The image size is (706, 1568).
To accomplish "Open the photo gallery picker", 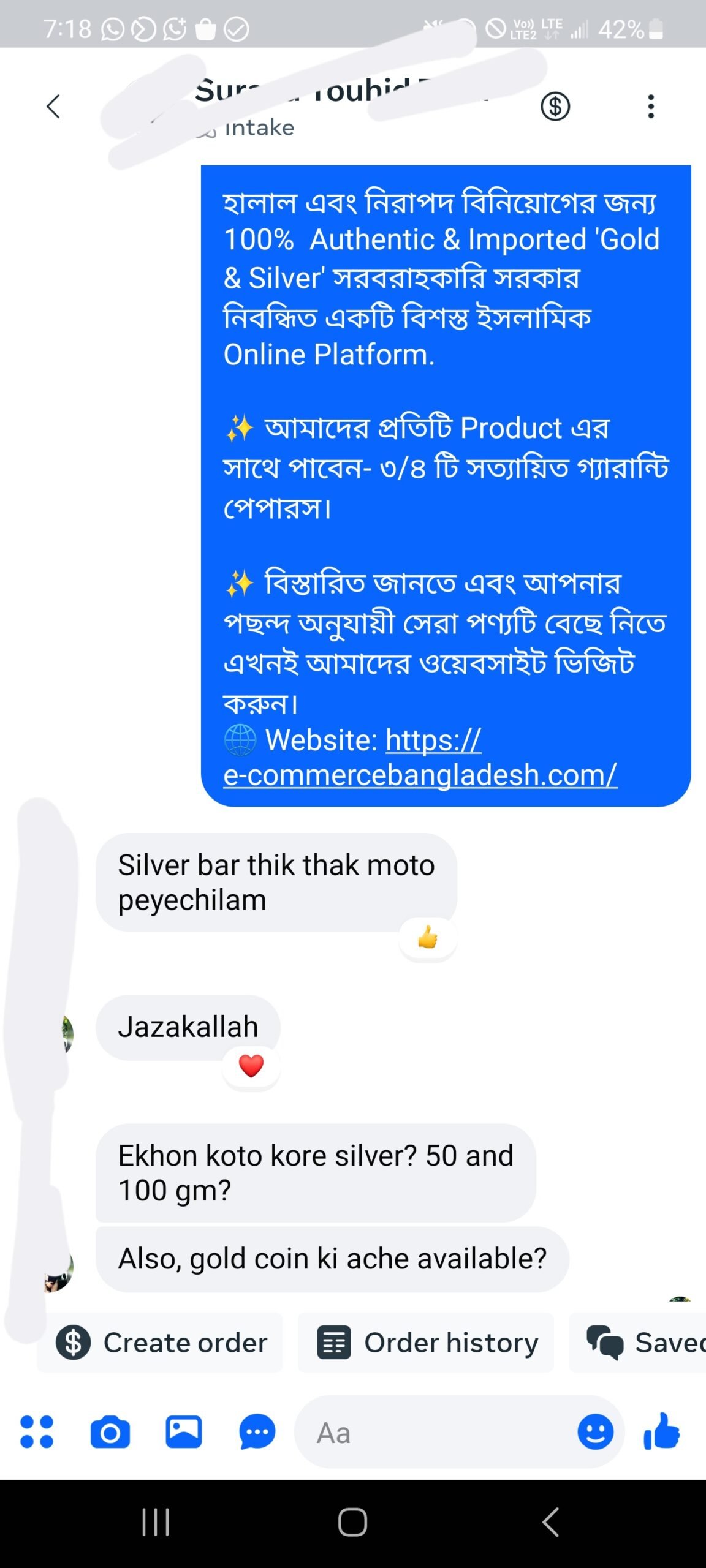I will [x=183, y=1432].
